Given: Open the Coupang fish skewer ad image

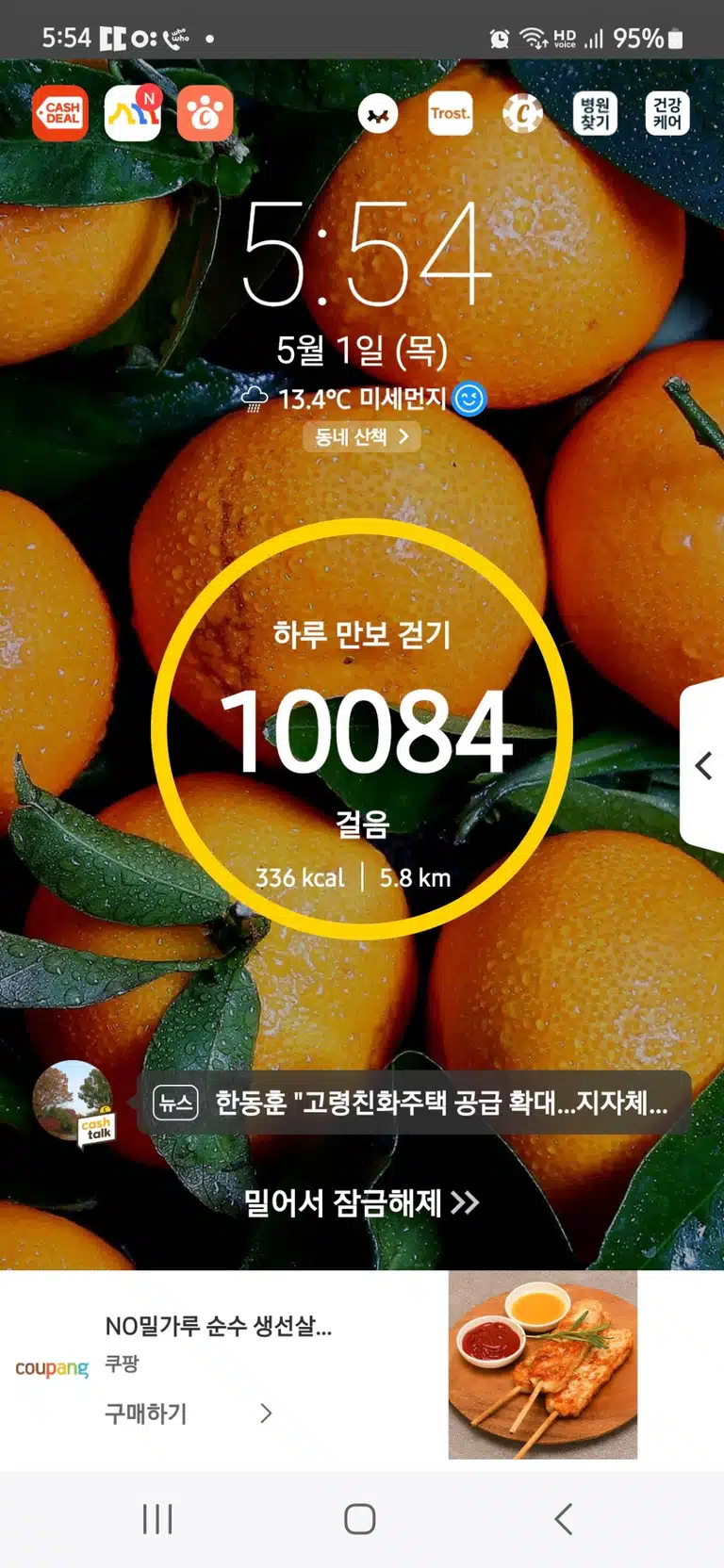Looking at the screenshot, I should (543, 1365).
